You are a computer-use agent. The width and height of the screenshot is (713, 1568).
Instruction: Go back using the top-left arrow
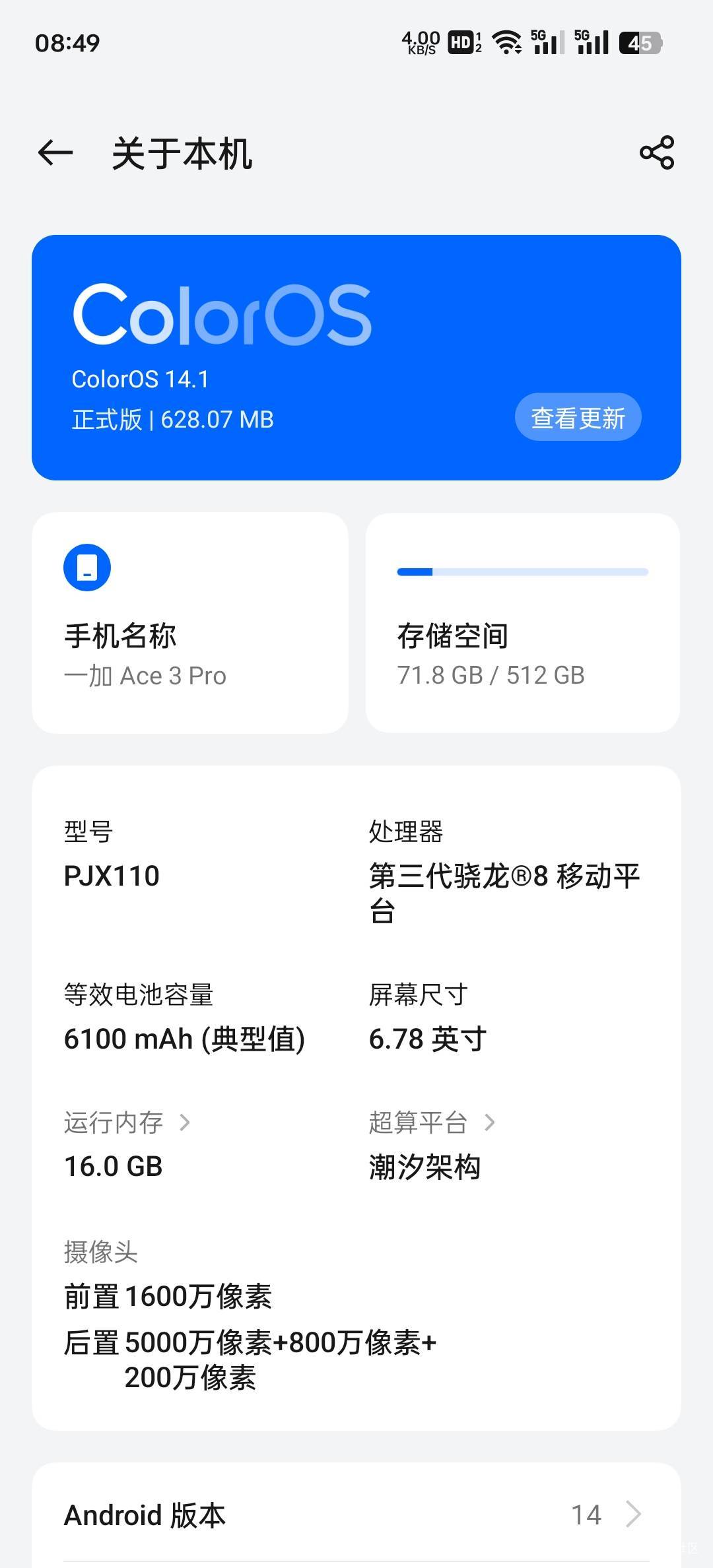tap(55, 153)
